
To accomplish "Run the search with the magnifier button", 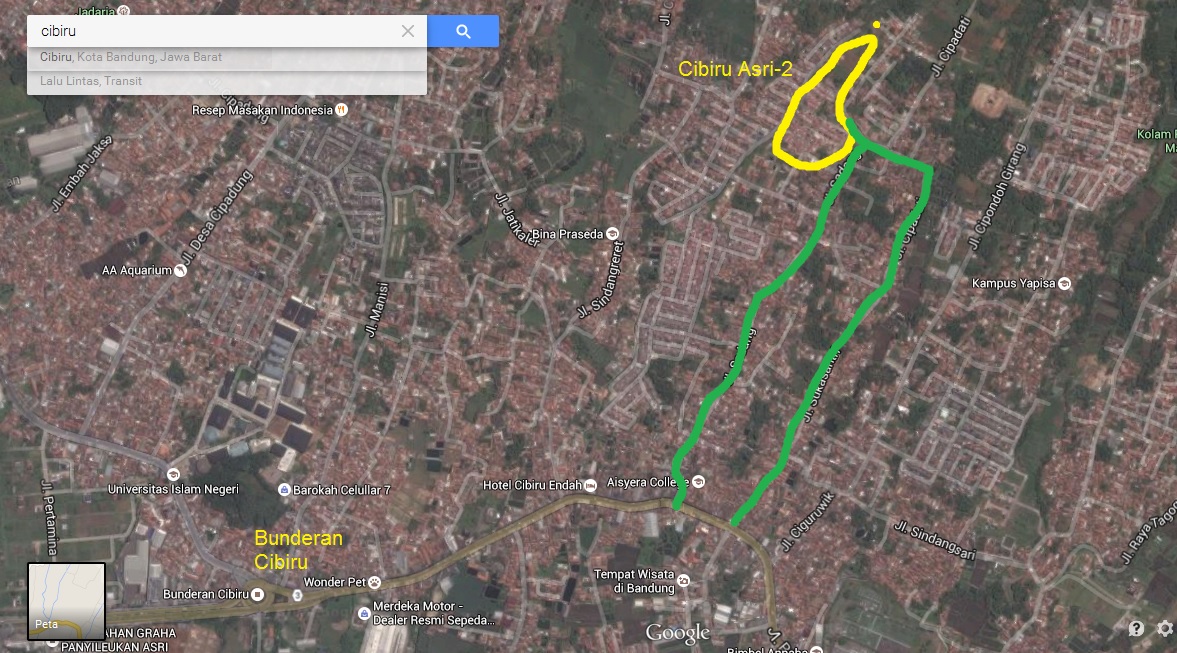I will (463, 31).
